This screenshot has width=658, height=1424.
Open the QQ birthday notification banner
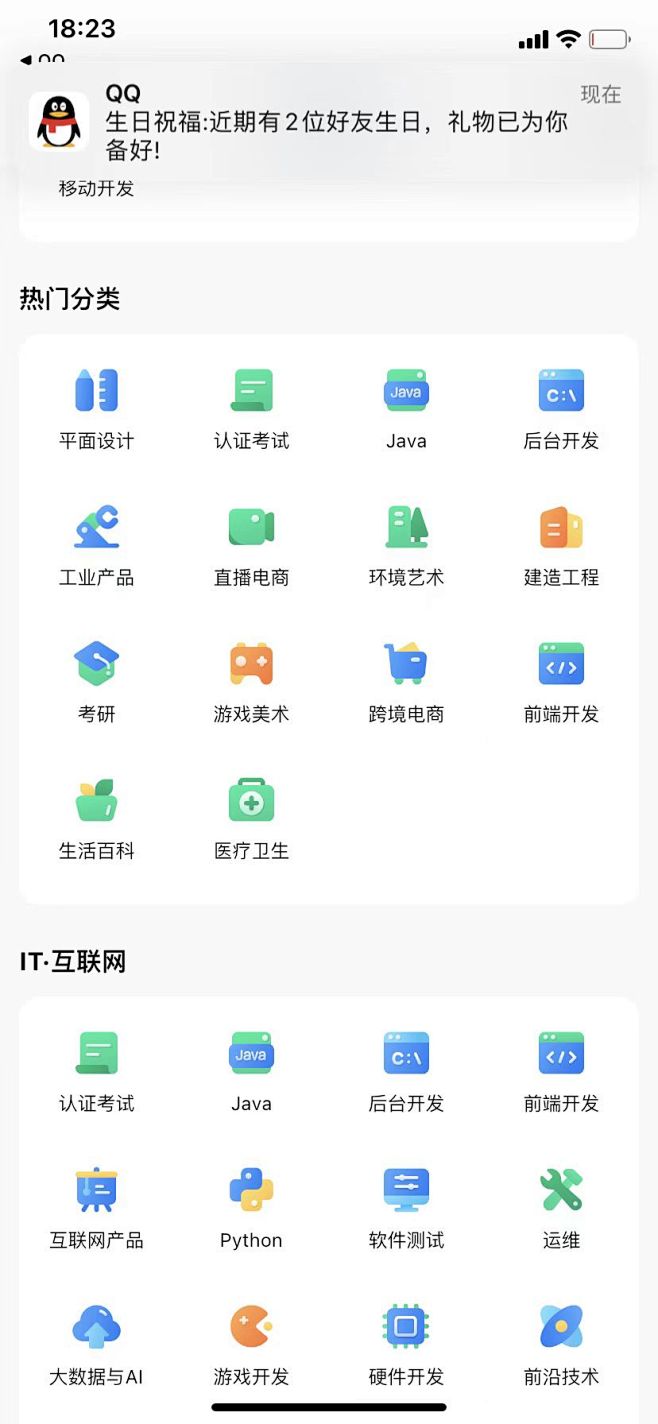pos(329,122)
